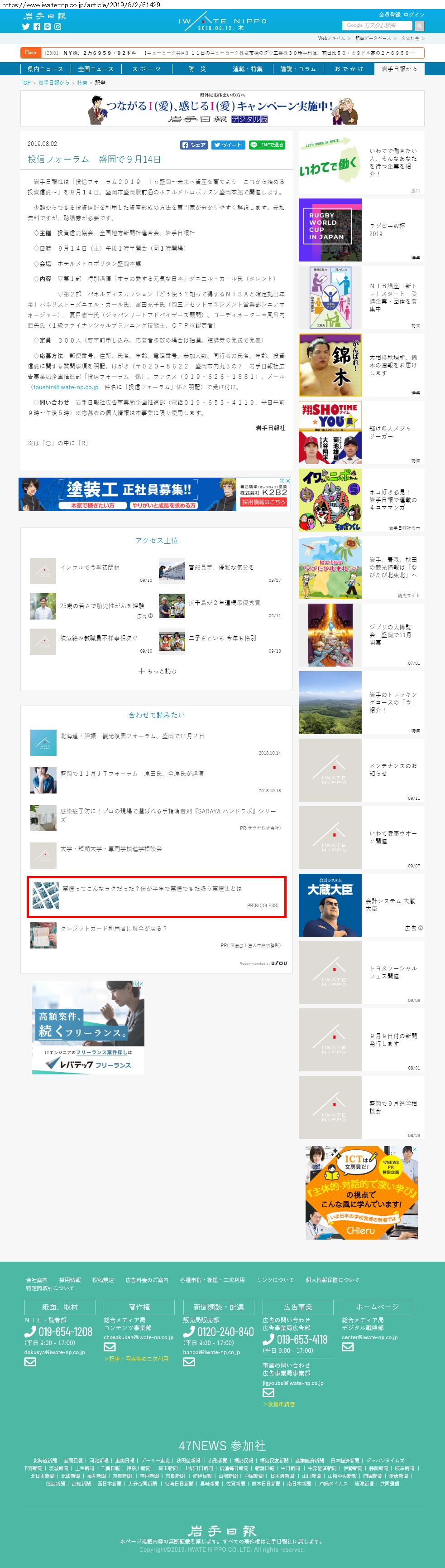Image resolution: width=445 pixels, height=1568 pixels.
Task: Tweet this article with ツイート button
Action: [x=227, y=145]
